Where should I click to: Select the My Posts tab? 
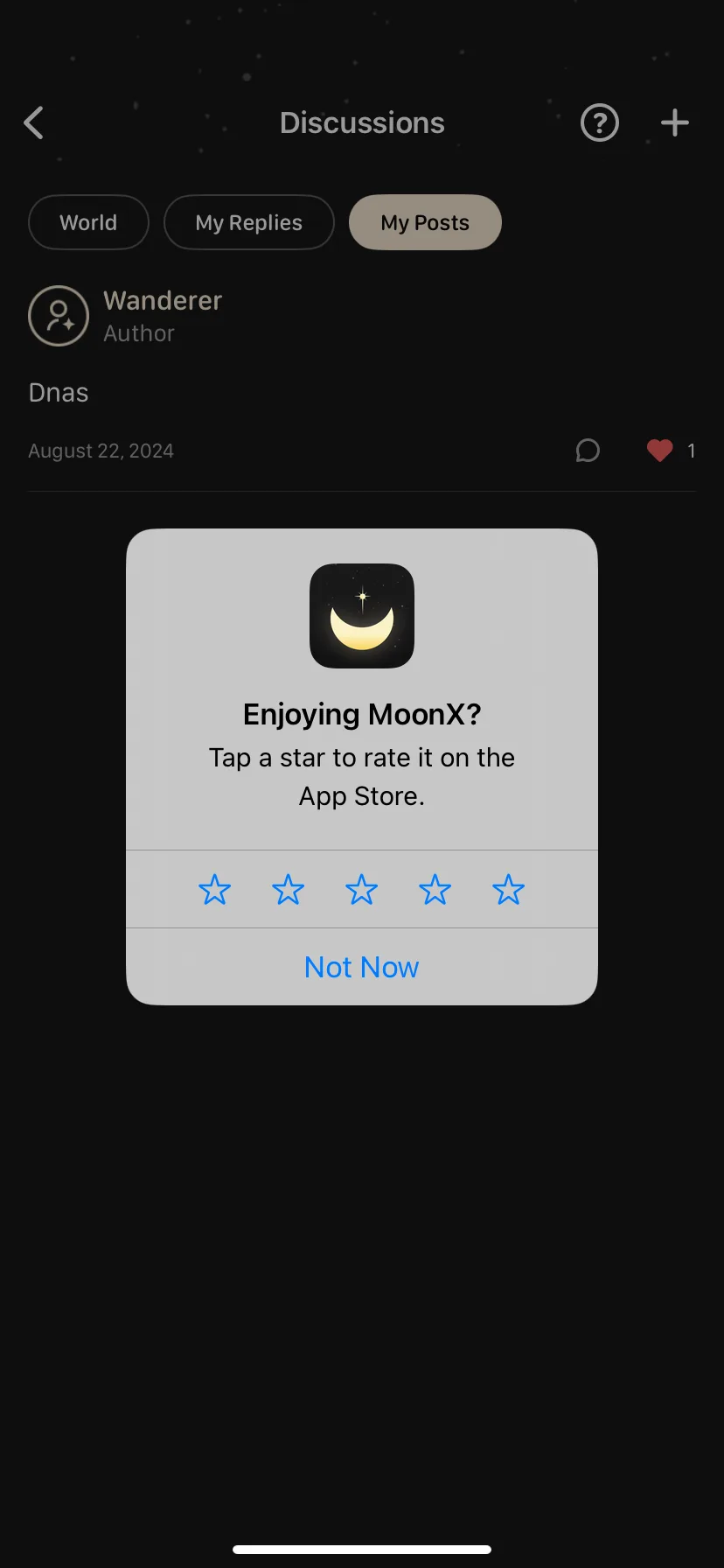[x=425, y=222]
